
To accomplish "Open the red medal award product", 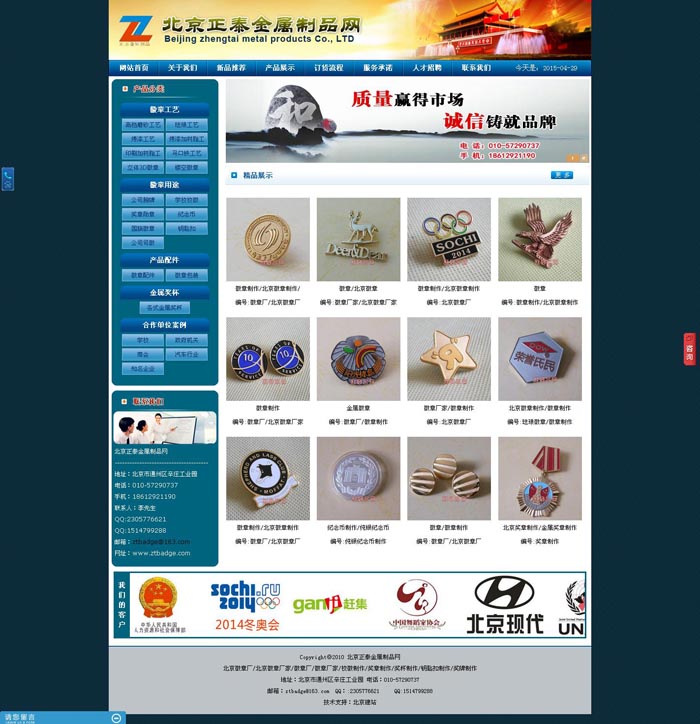I will tap(540, 478).
